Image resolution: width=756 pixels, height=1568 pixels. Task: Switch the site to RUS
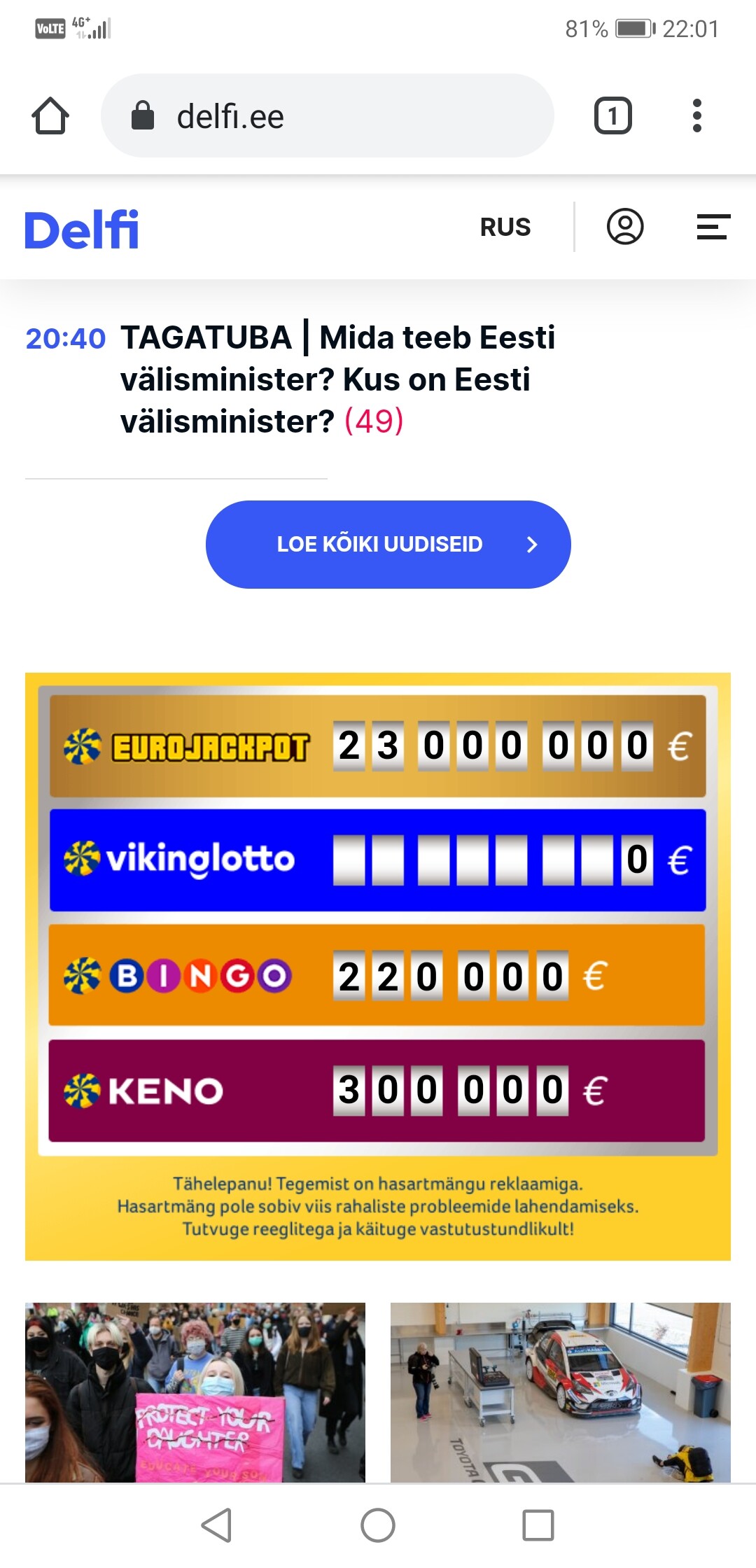(x=505, y=227)
